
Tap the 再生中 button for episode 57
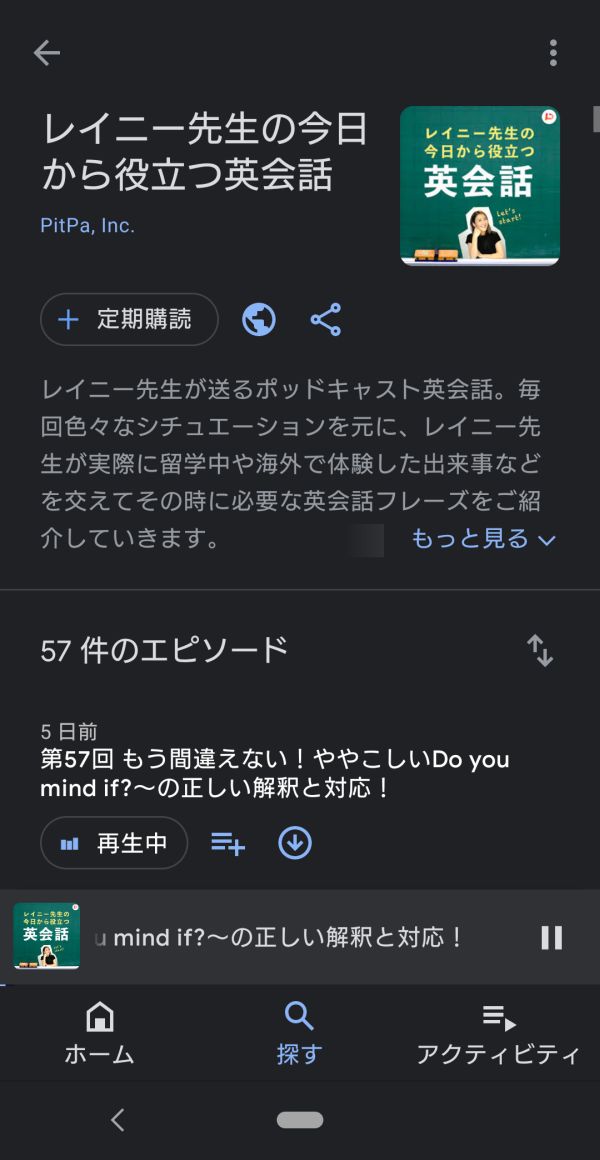click(x=114, y=843)
